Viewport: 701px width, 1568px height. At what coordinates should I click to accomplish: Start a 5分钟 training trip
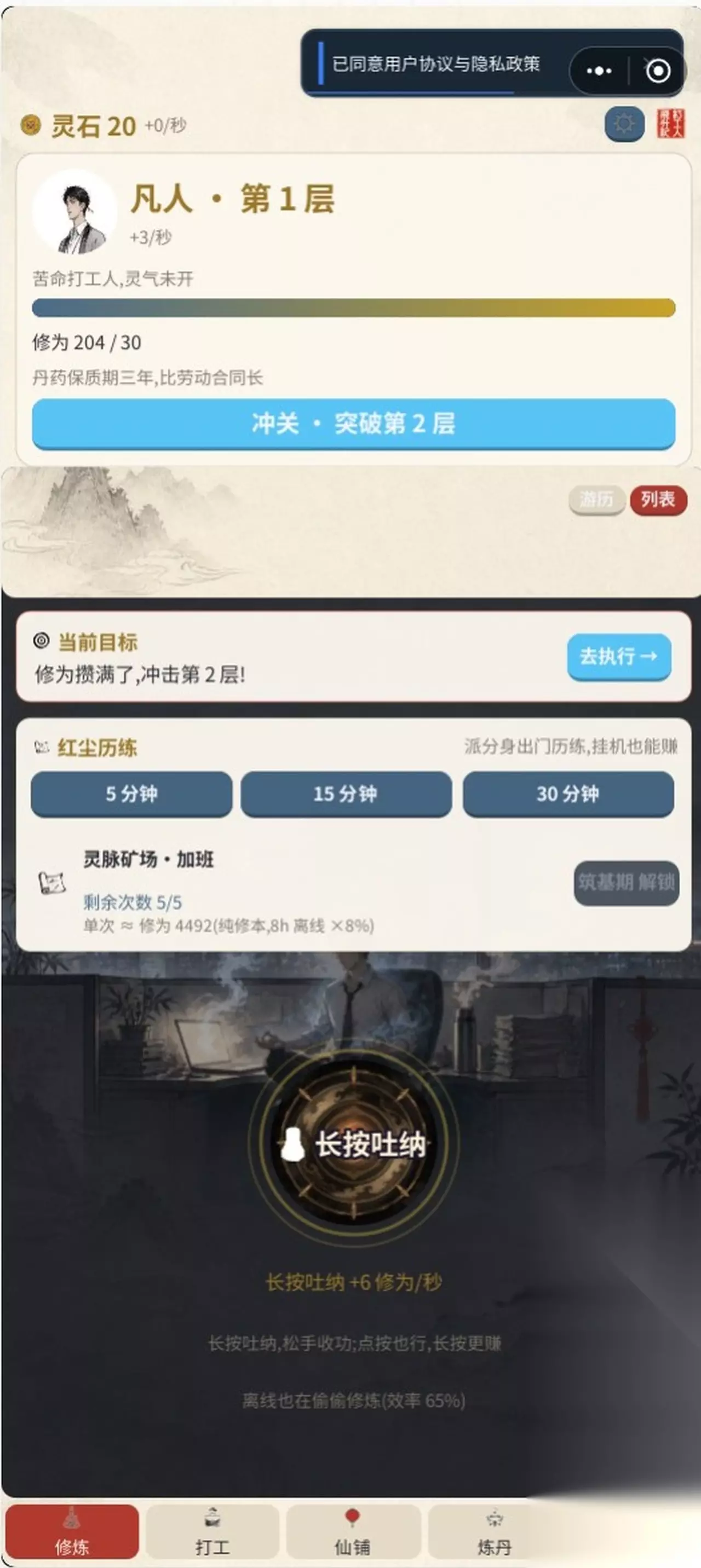(x=131, y=794)
